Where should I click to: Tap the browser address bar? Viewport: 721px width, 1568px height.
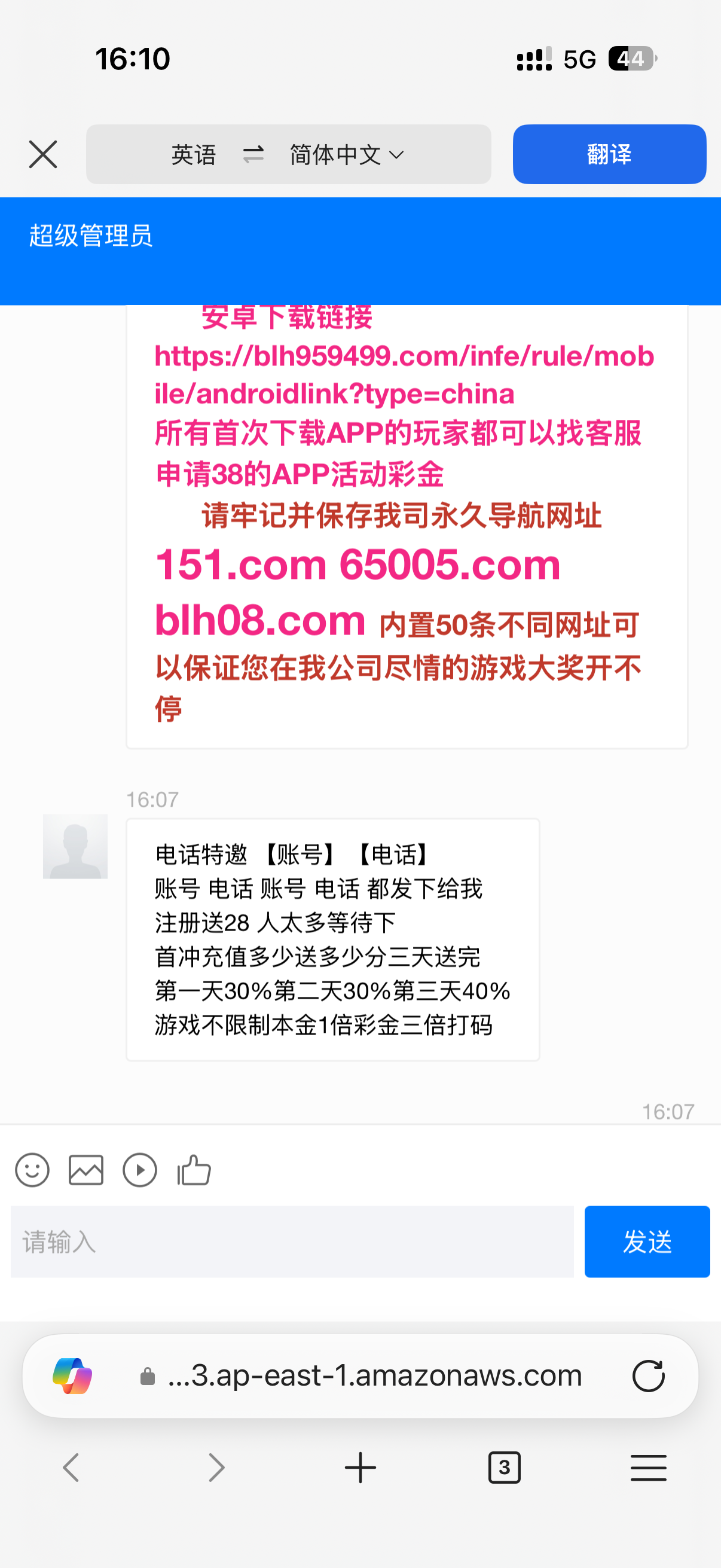click(374, 1375)
